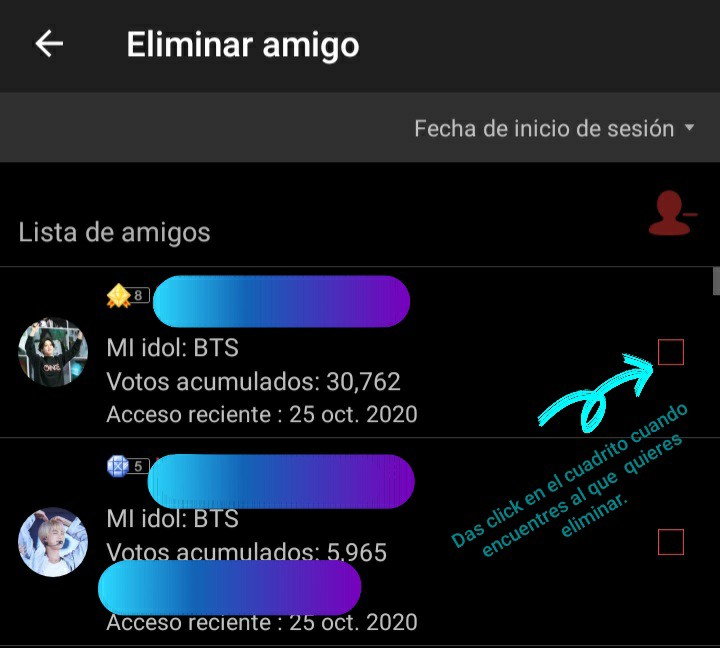Open profile picture of friend with 5,965 votes
The height and width of the screenshot is (648, 720).
coord(53,541)
